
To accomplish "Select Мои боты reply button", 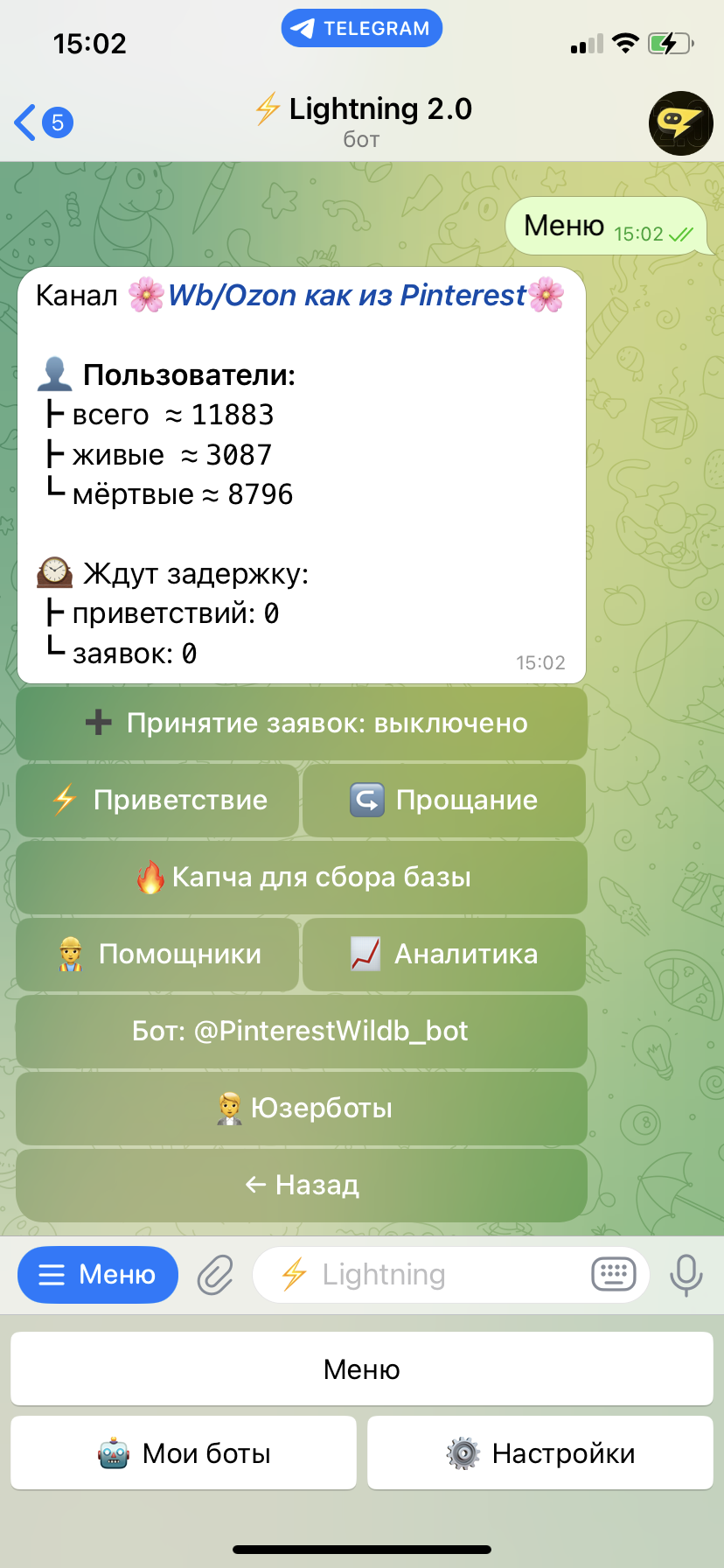I will point(184,1453).
